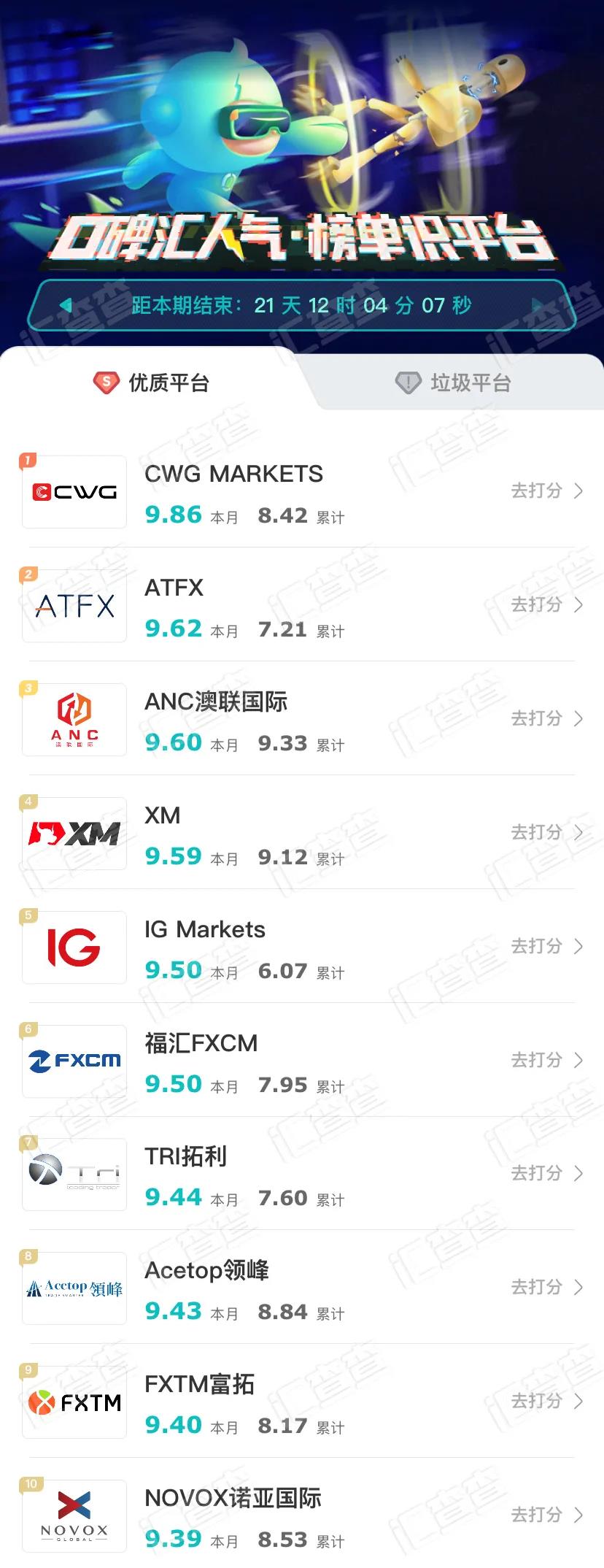Screen dimensions: 604x1568
Task: Score IG Markets with 去打分
Action: (x=546, y=946)
